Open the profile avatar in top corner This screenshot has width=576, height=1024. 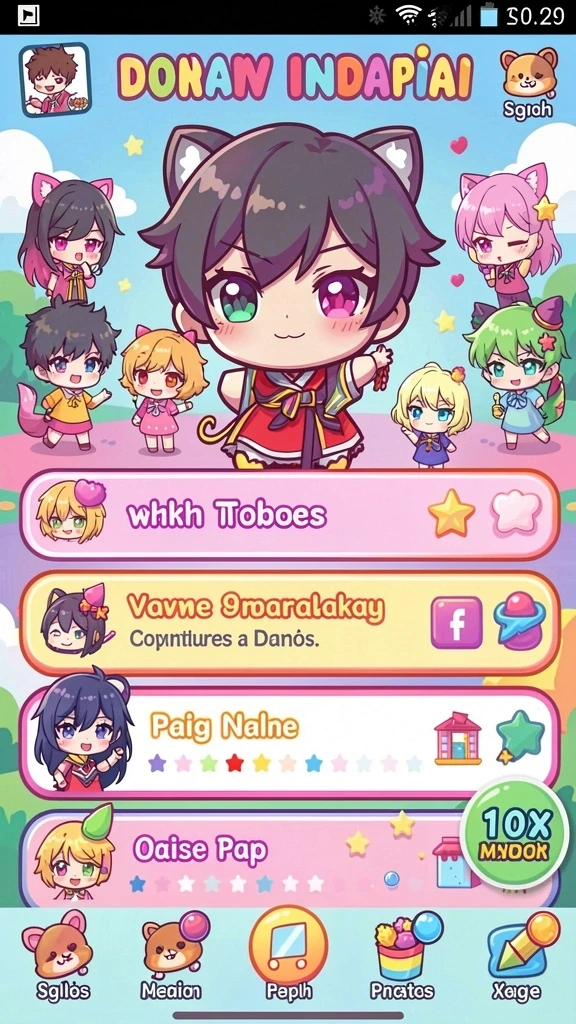[56, 79]
